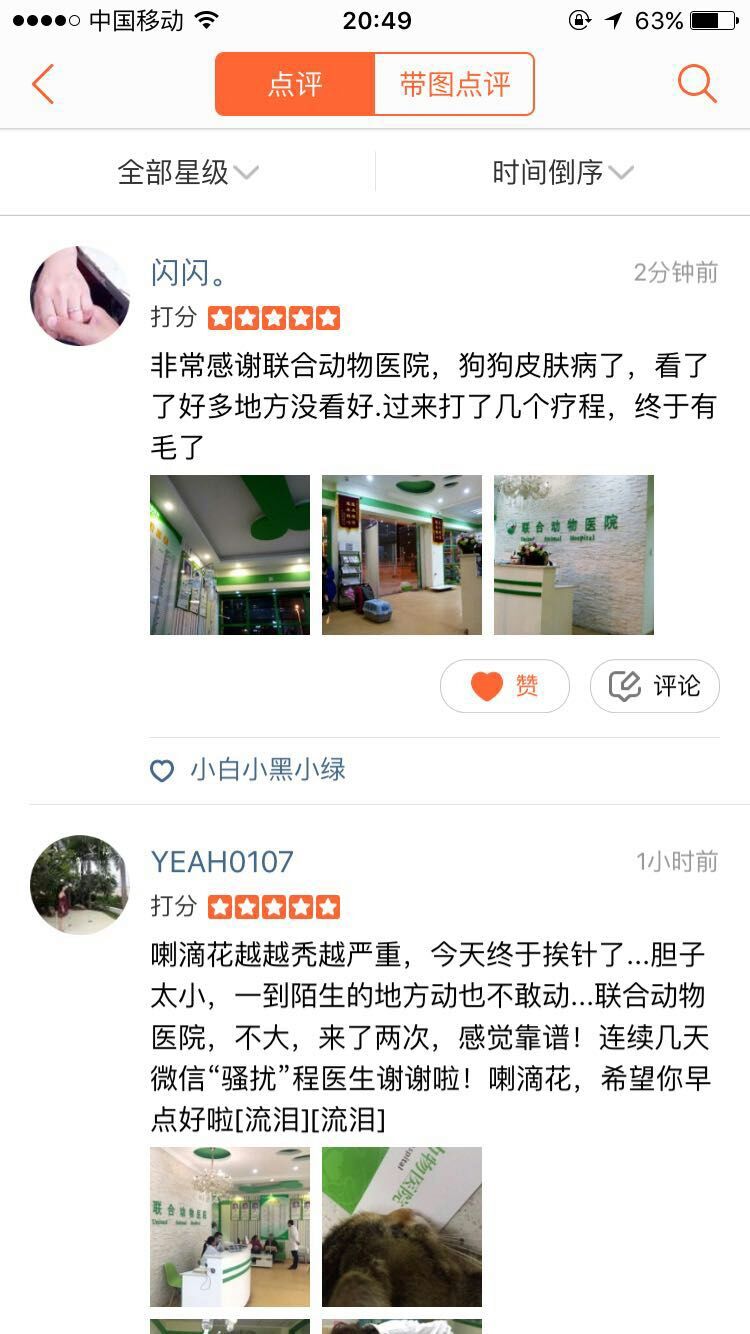View the reception desk photo in 闪闪。's review
Image resolution: width=750 pixels, height=1334 pixels.
574,555
